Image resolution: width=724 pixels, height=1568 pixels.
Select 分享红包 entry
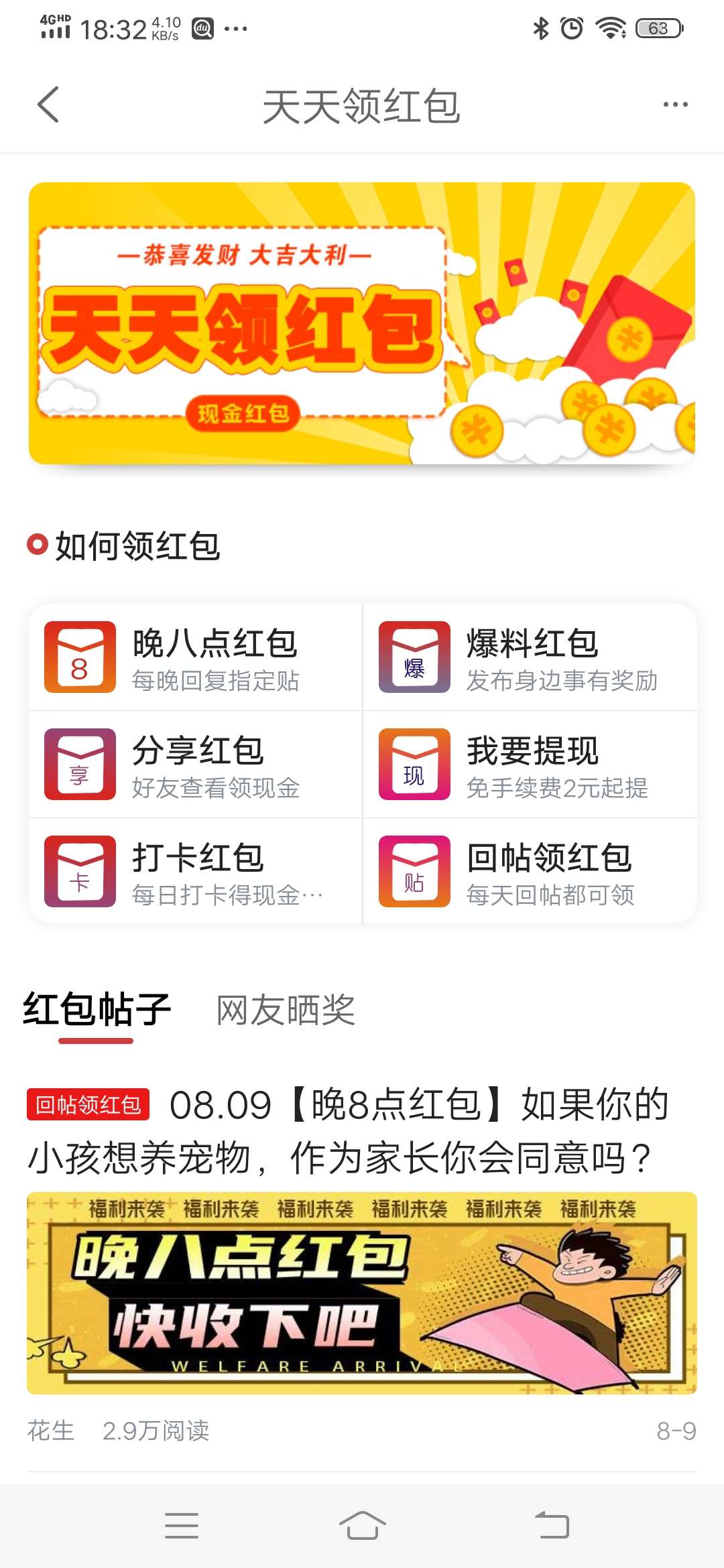(x=196, y=765)
